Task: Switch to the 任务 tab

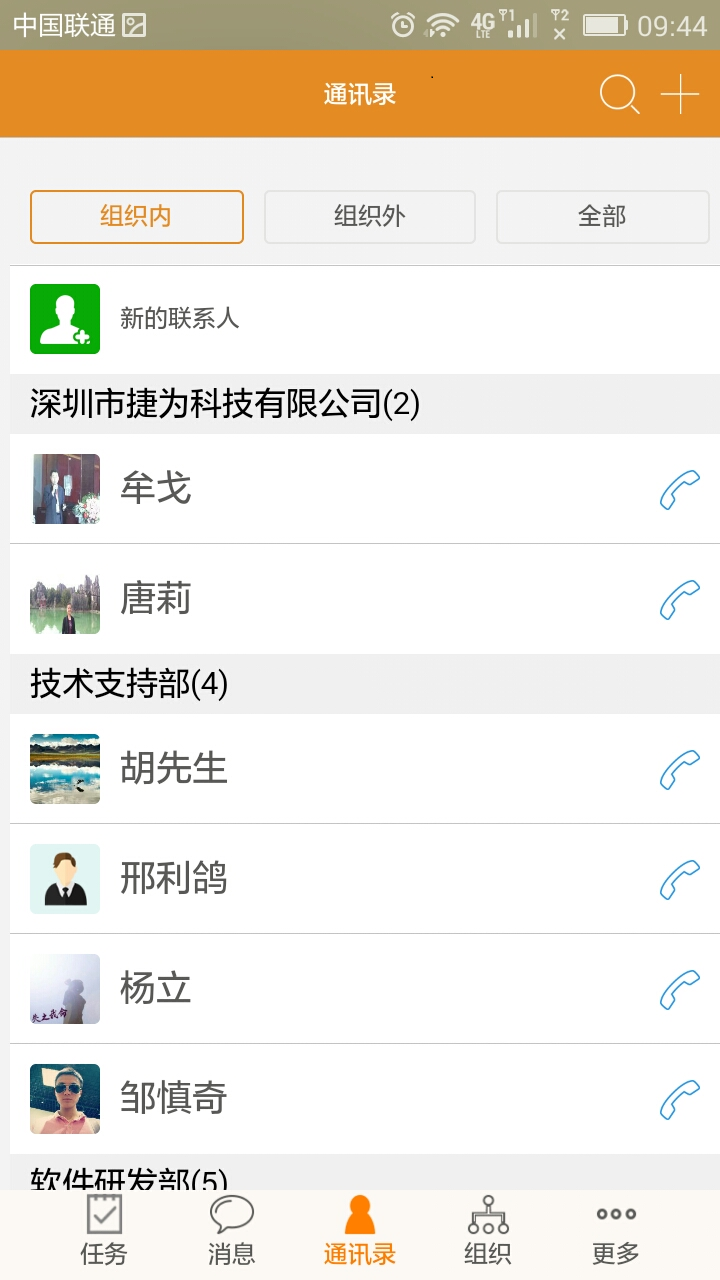Action: tap(104, 1232)
